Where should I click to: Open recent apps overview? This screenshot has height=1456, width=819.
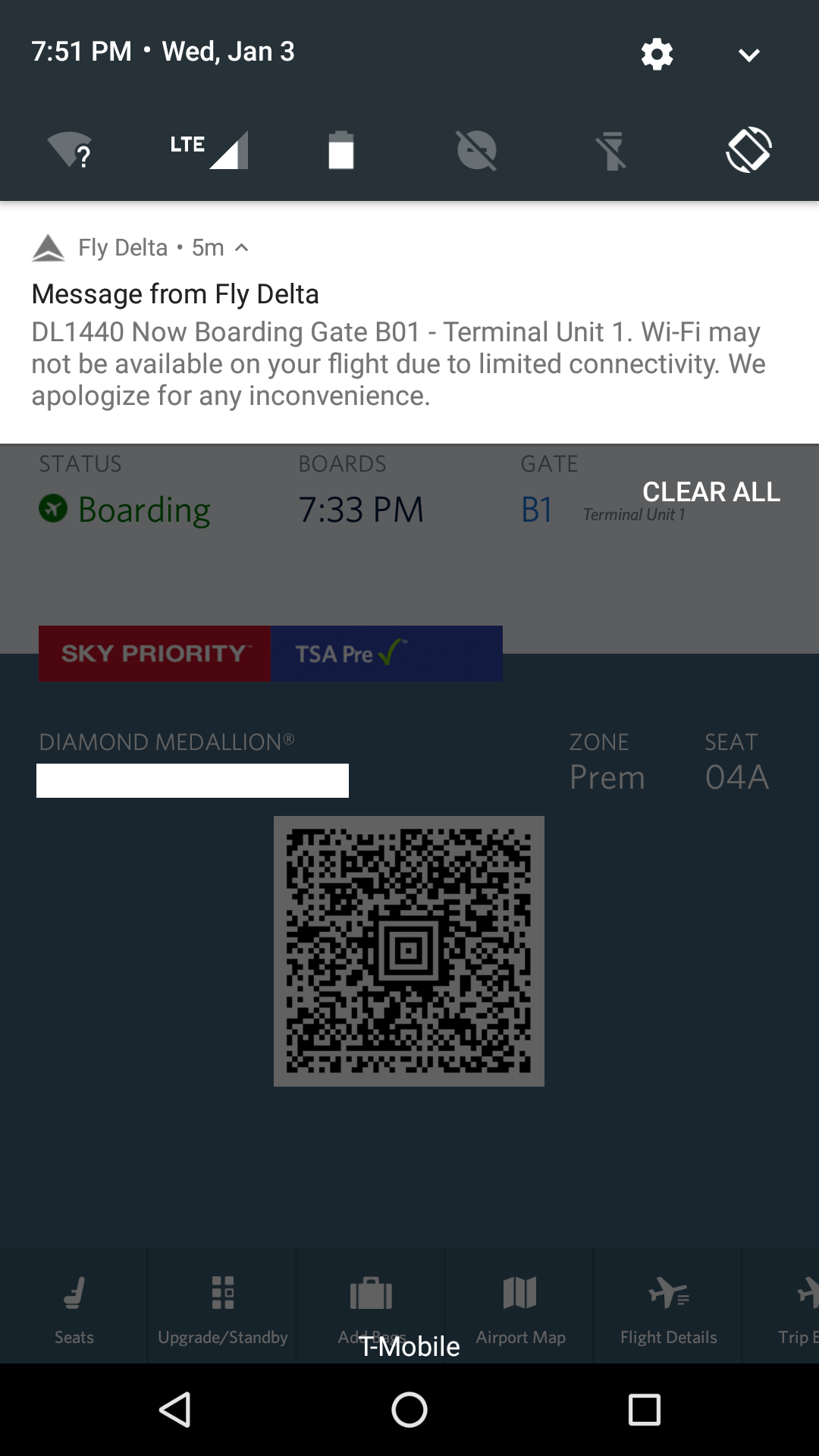(644, 1410)
